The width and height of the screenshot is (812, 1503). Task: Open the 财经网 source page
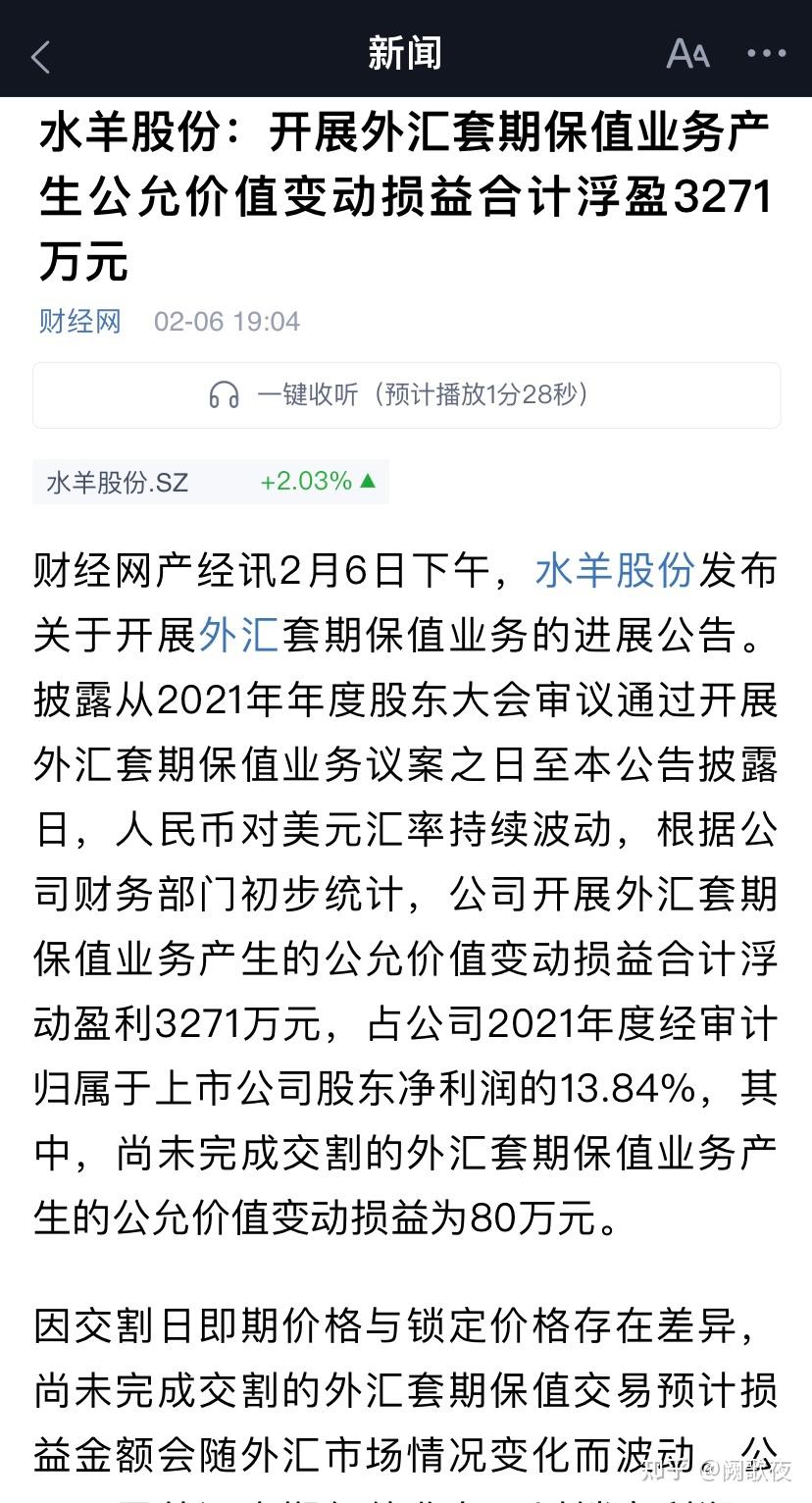[79, 321]
